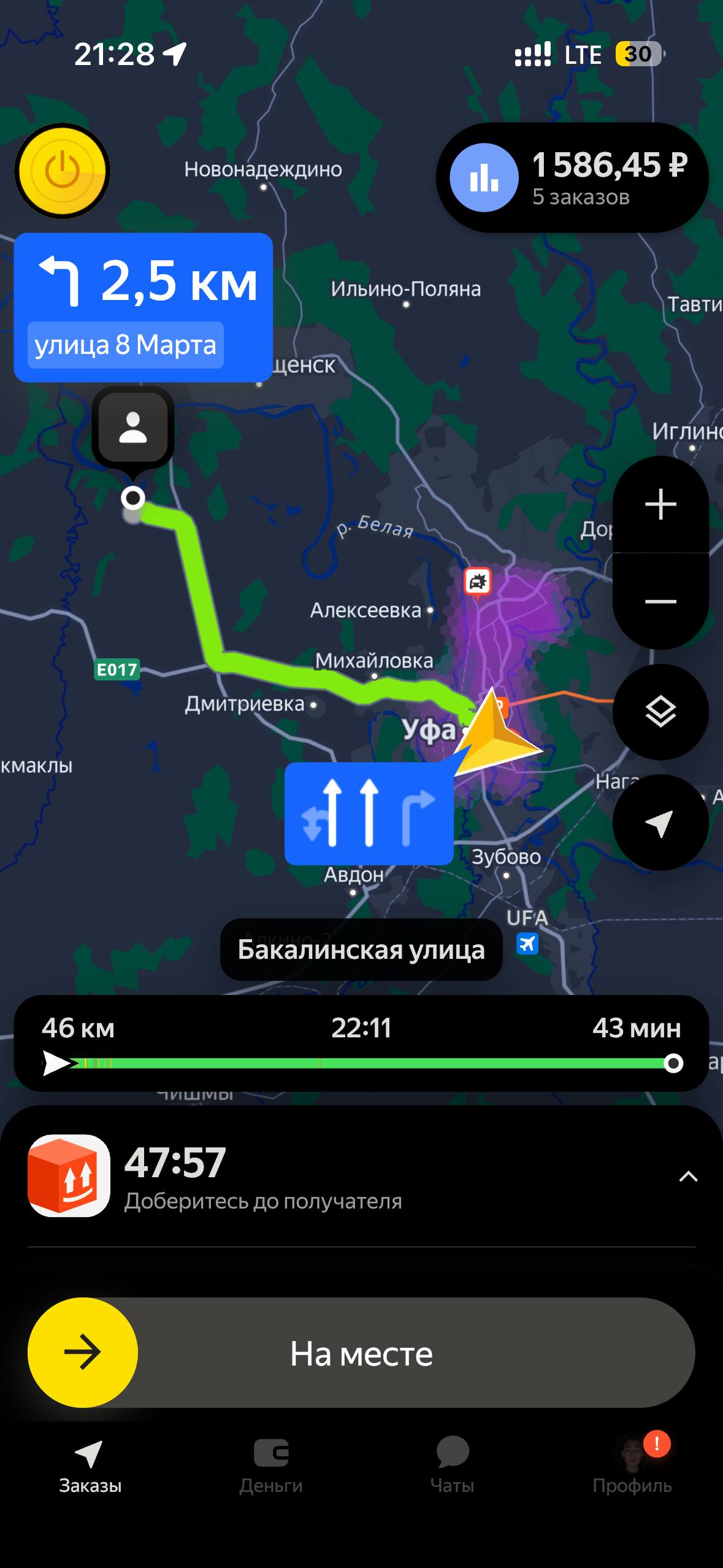
Task: Expand the delivery order panel chevron
Action: point(688,1176)
